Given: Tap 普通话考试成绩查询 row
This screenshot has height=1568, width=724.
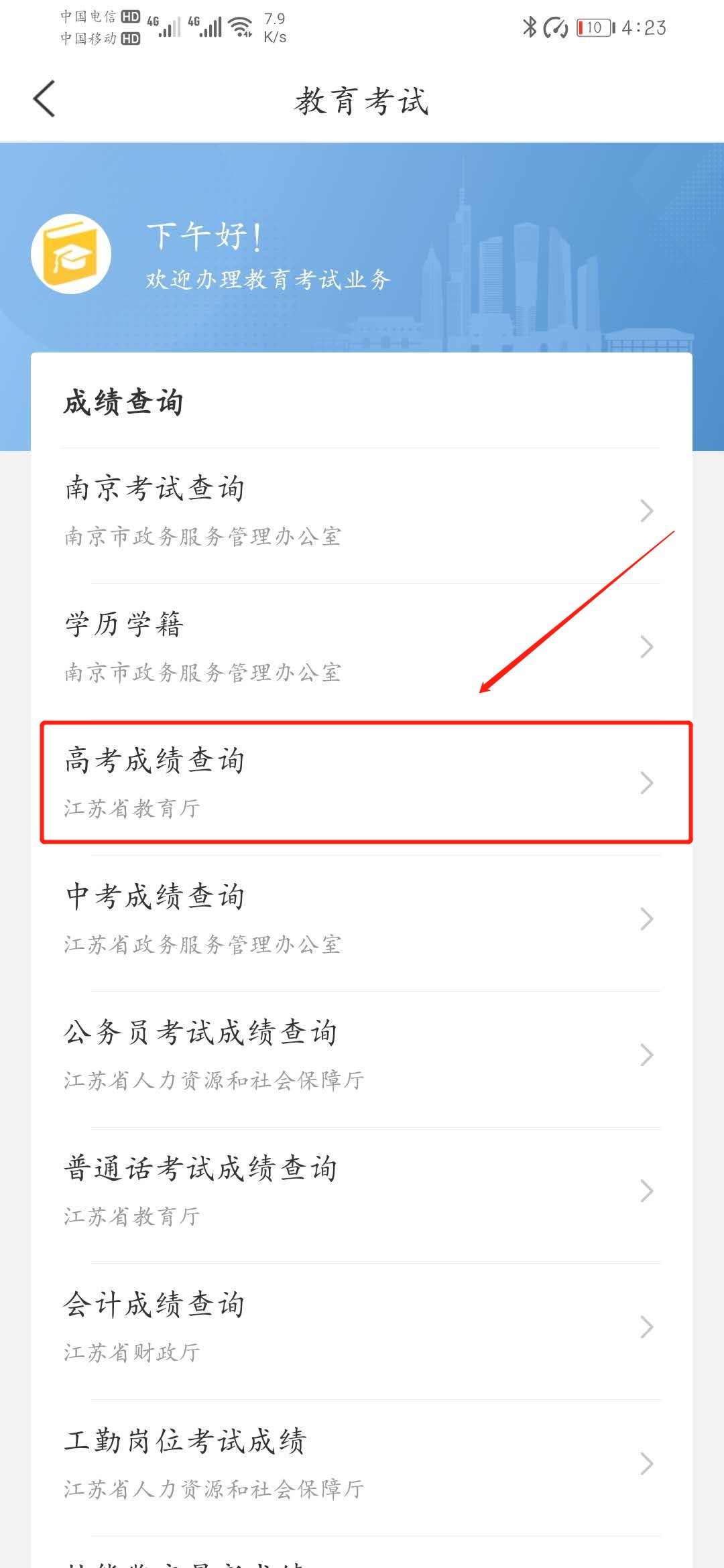Looking at the screenshot, I should (362, 1191).
